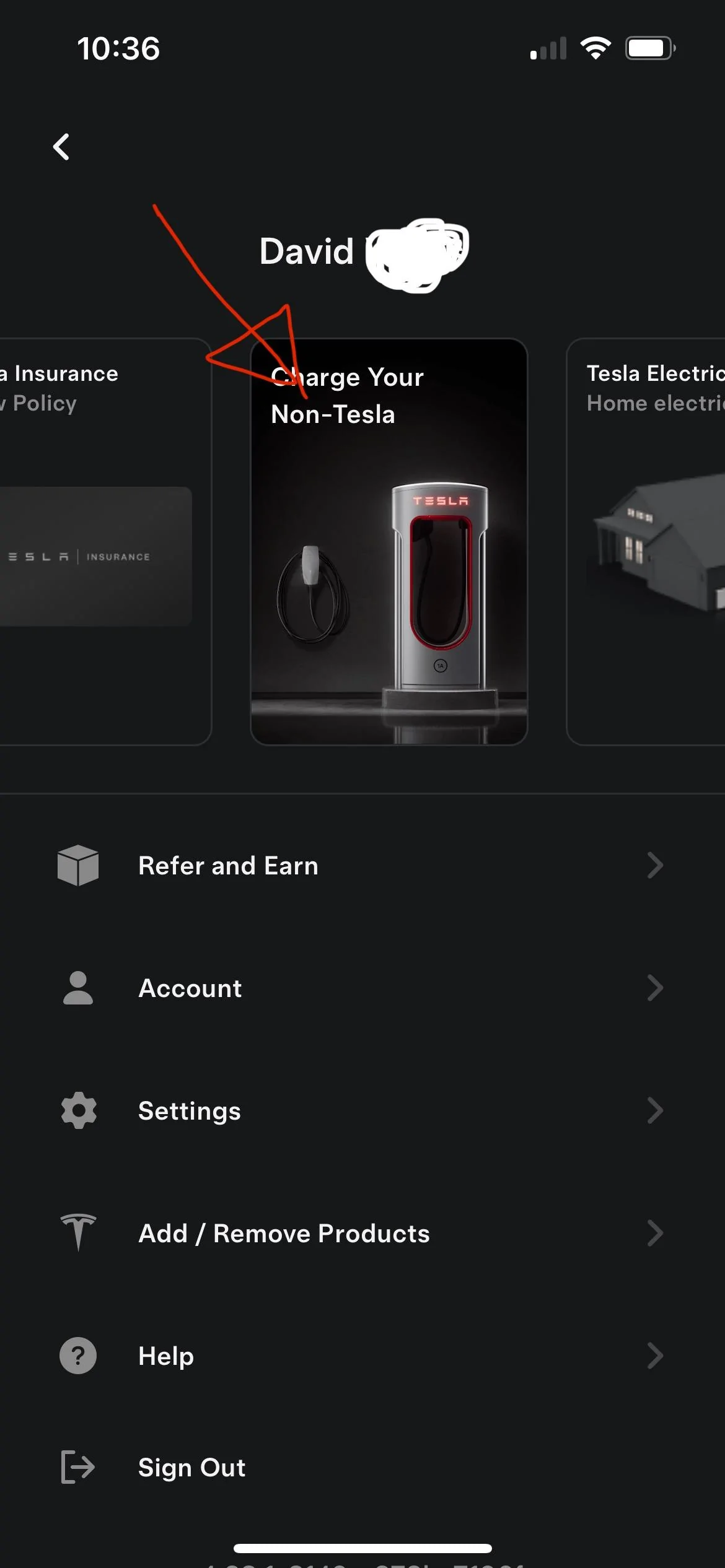Open the Account row
The width and height of the screenshot is (725, 1568).
coord(362,988)
